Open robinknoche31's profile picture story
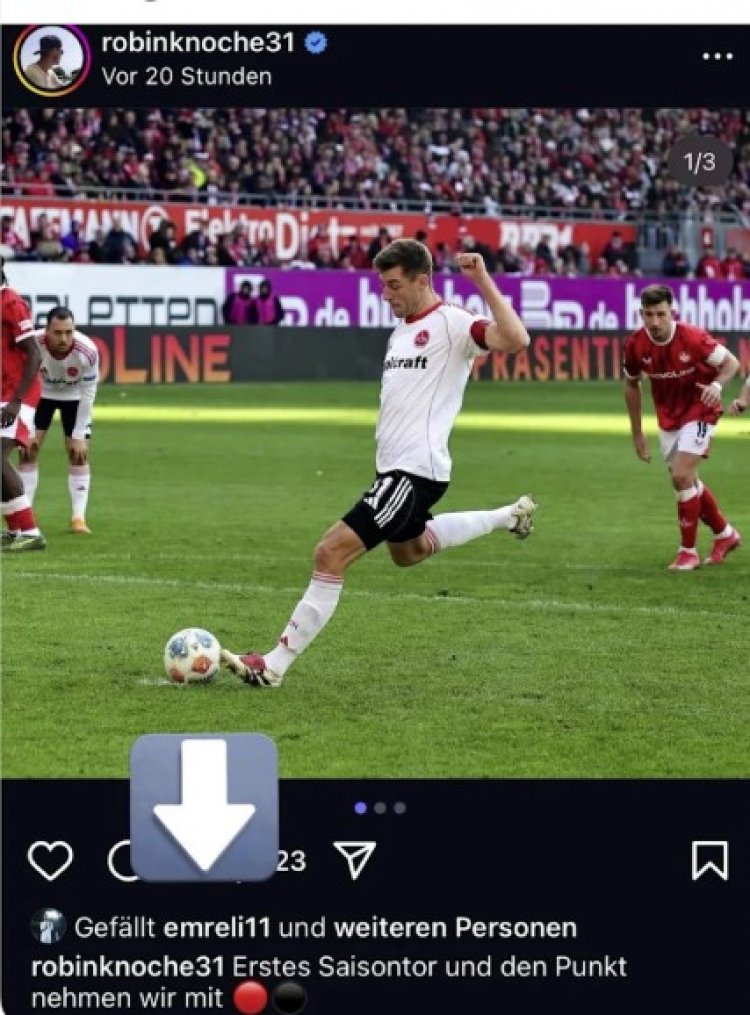This screenshot has width=750, height=1015. [51, 60]
